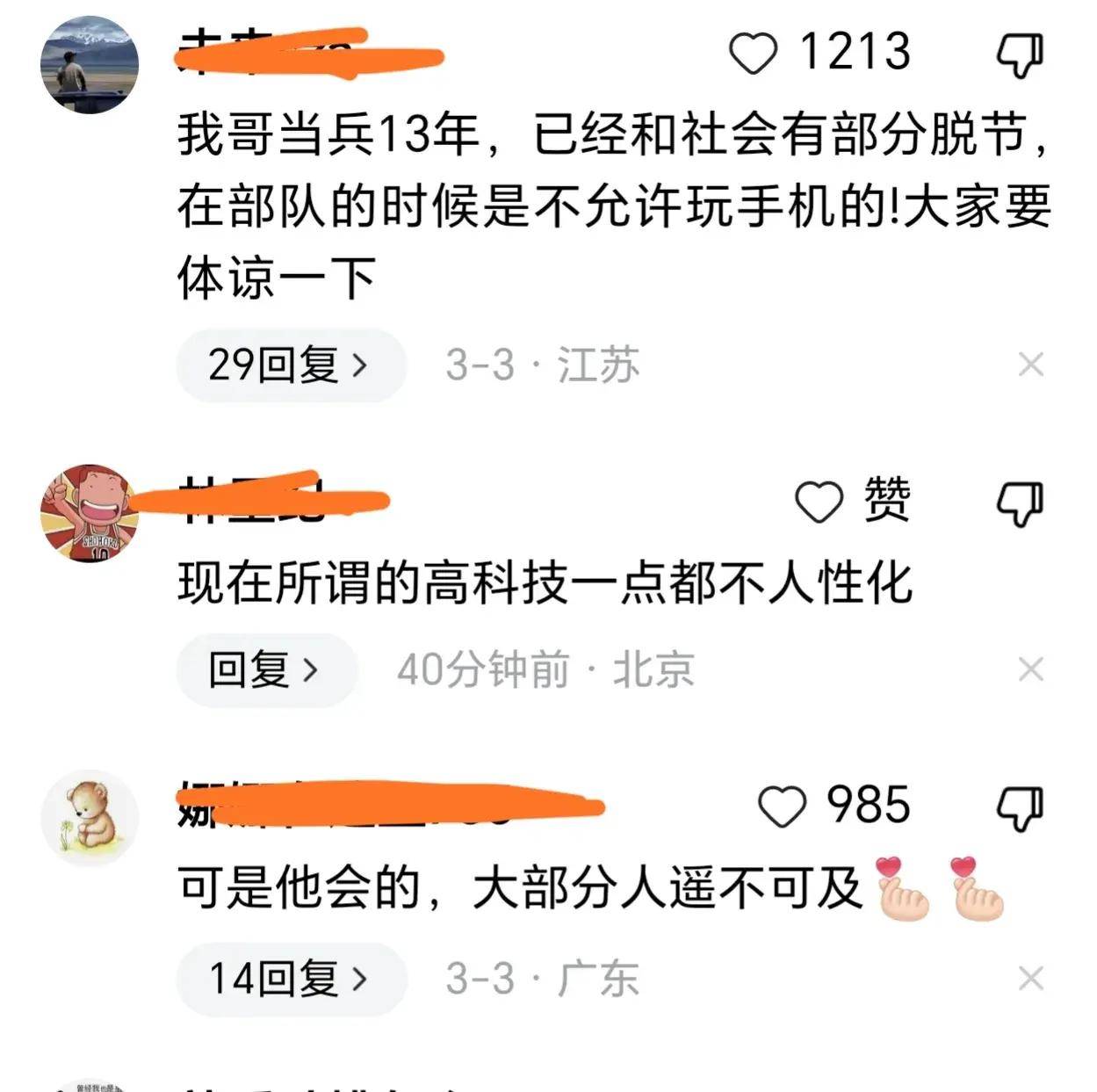The width and height of the screenshot is (1097, 1092).
Task: Like the comment with 985 likes
Action: click(x=782, y=806)
